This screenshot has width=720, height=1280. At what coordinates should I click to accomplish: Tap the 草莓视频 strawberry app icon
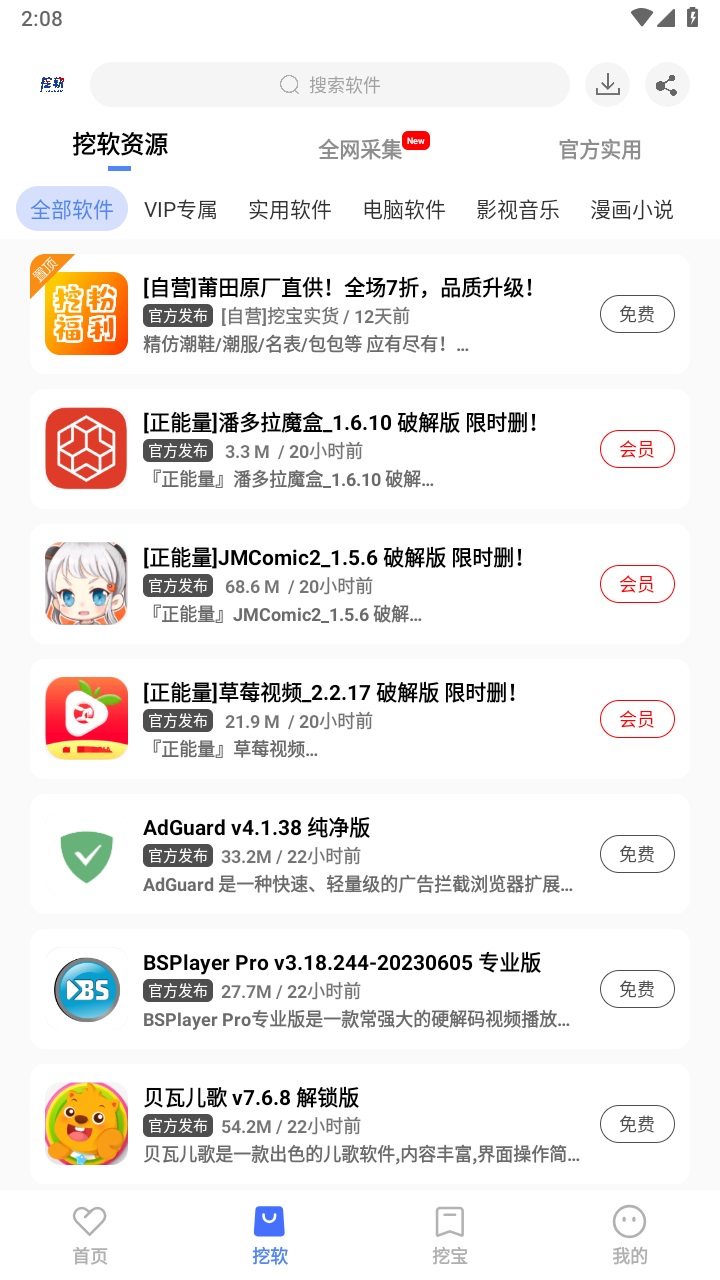click(x=86, y=718)
